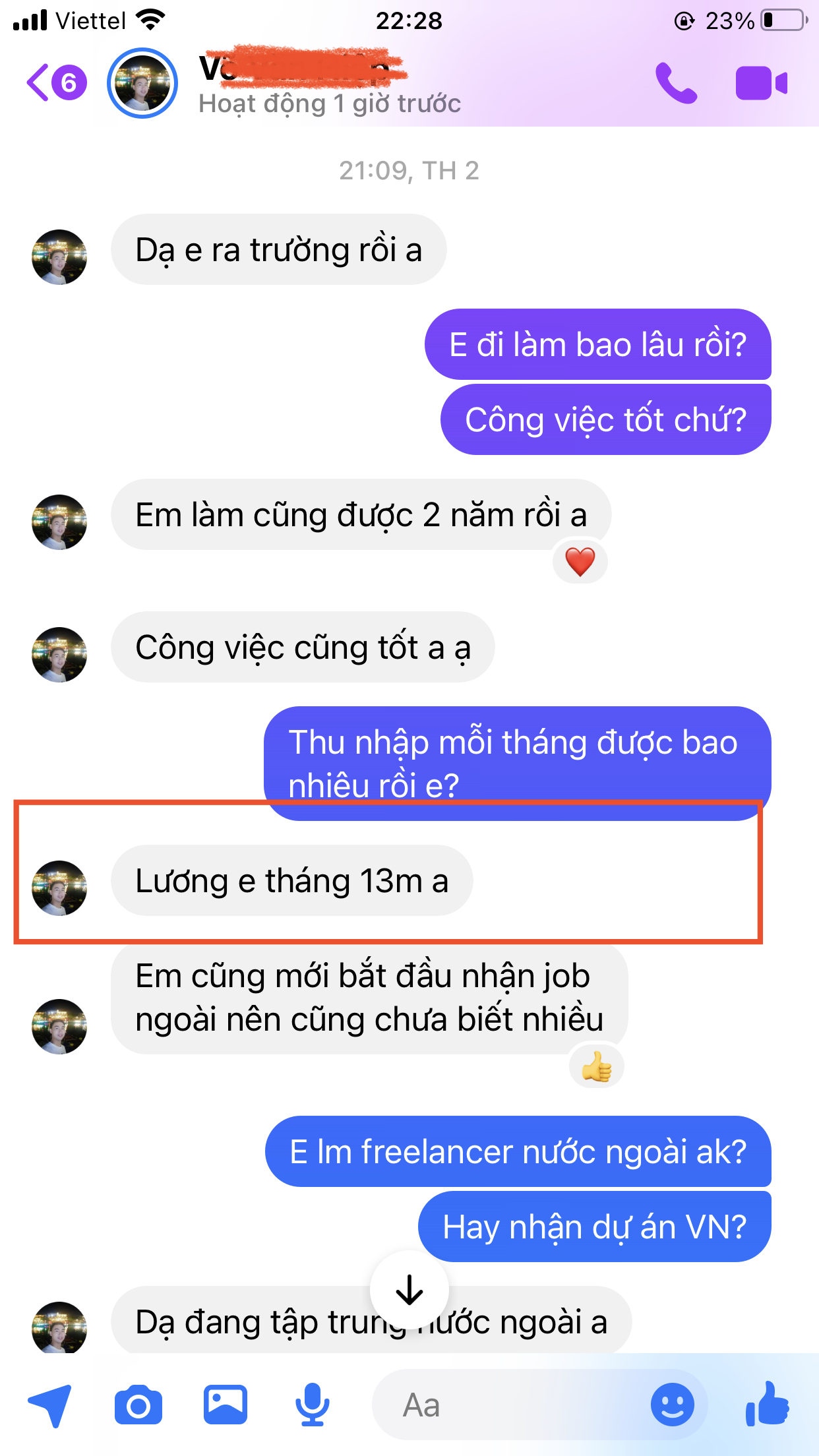819x1456 pixels.
Task: Tap the location arrow icon in toolbar
Action: pos(50,1405)
